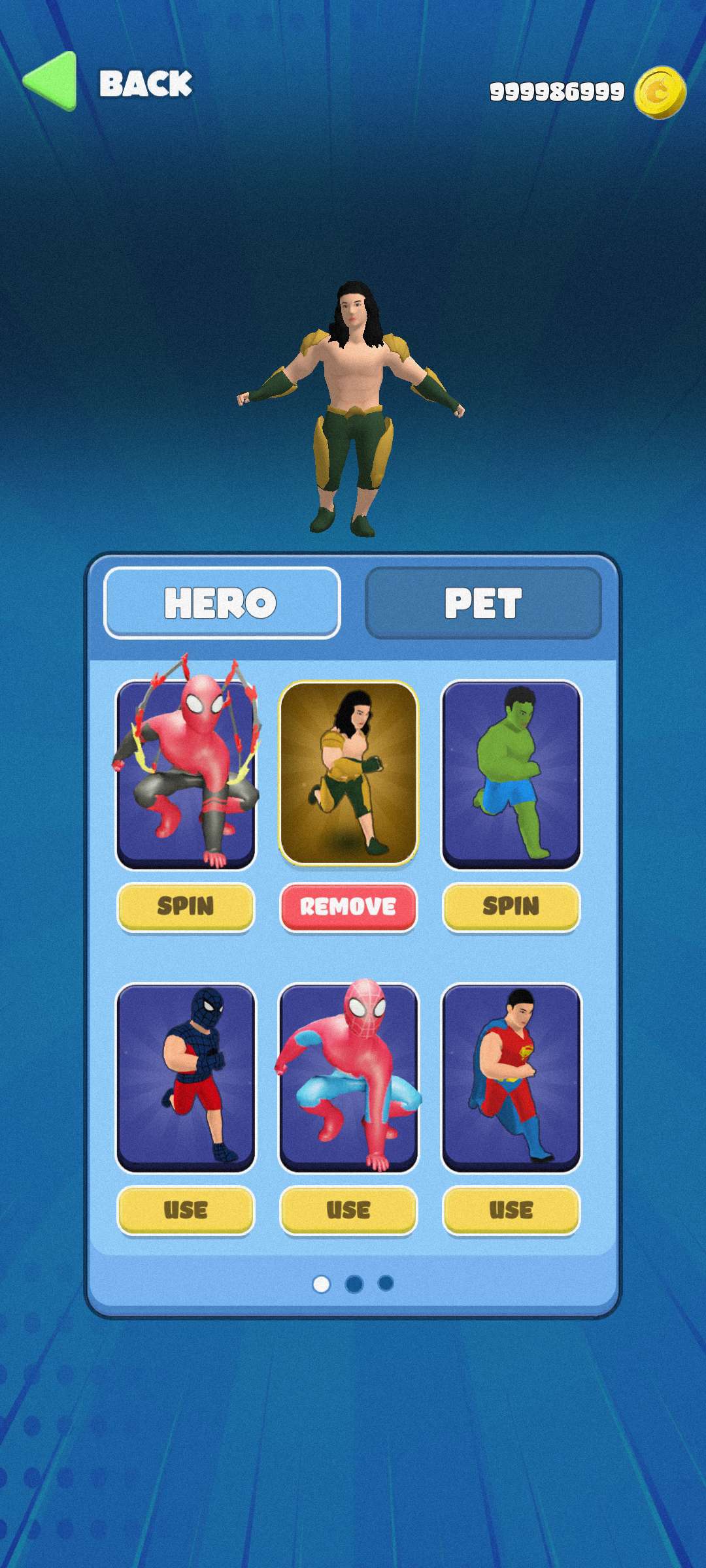Switch to the PET tab

[x=483, y=602]
